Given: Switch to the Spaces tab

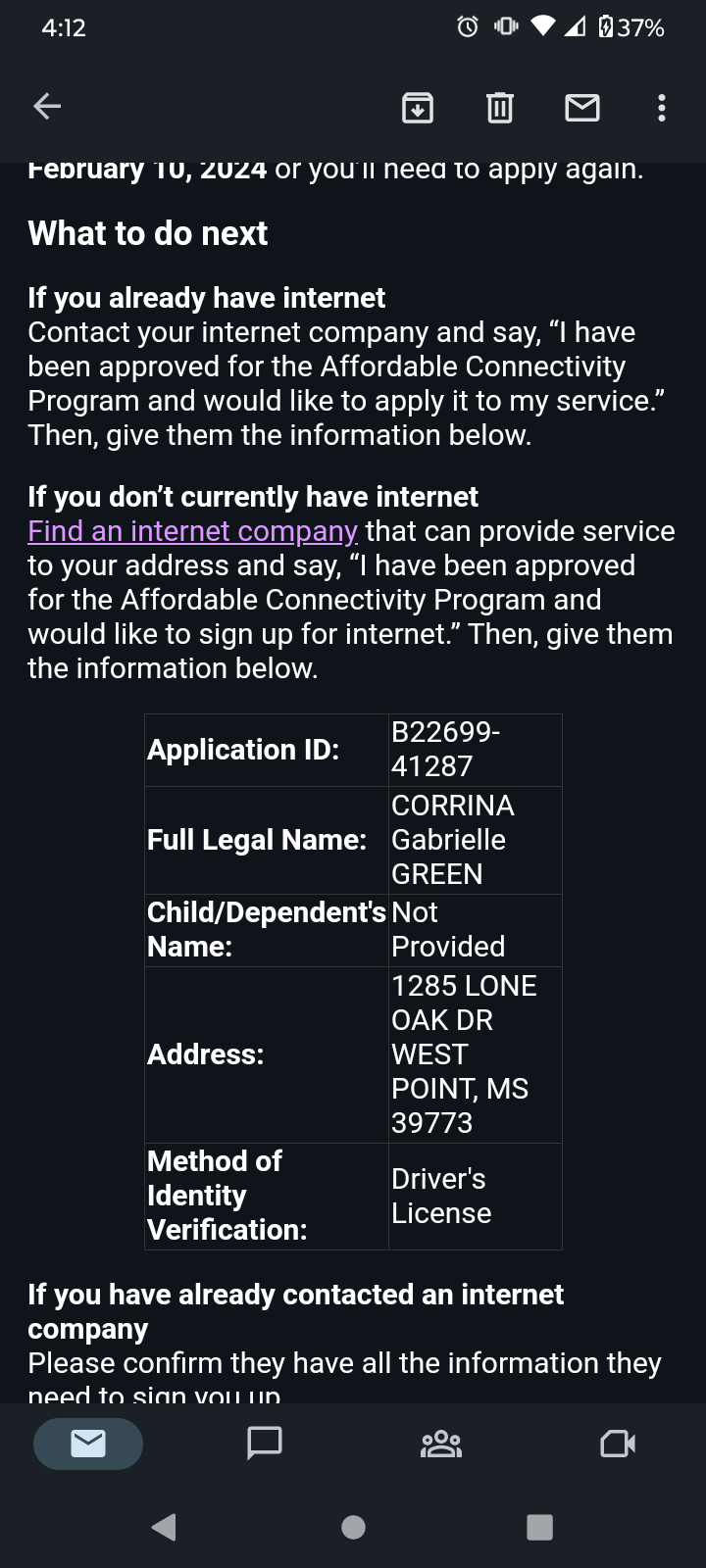Looking at the screenshot, I should 441,1444.
